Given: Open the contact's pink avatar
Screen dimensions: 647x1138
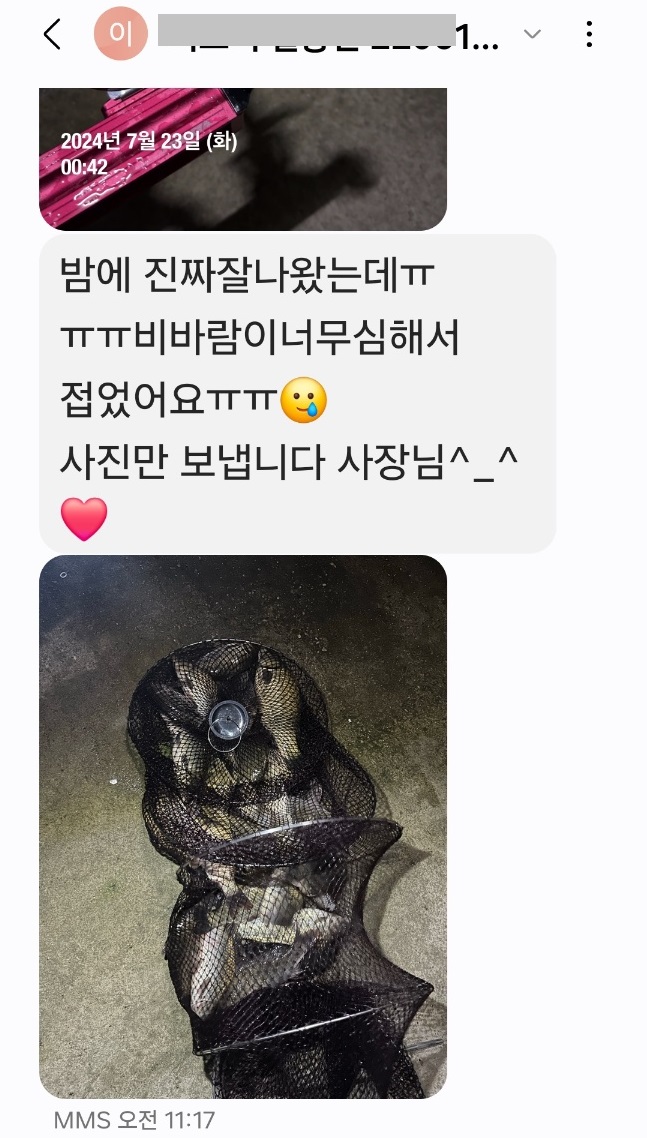Looking at the screenshot, I should point(120,35).
